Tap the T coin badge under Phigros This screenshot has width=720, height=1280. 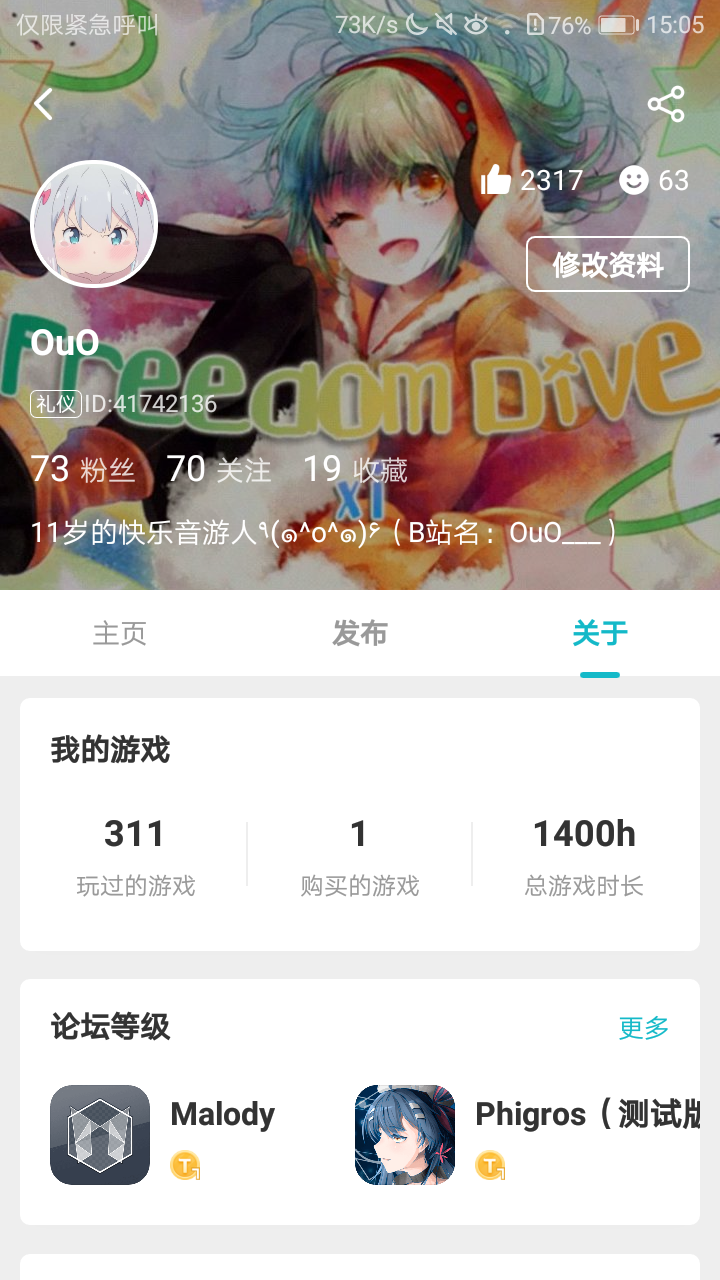[x=489, y=1166]
